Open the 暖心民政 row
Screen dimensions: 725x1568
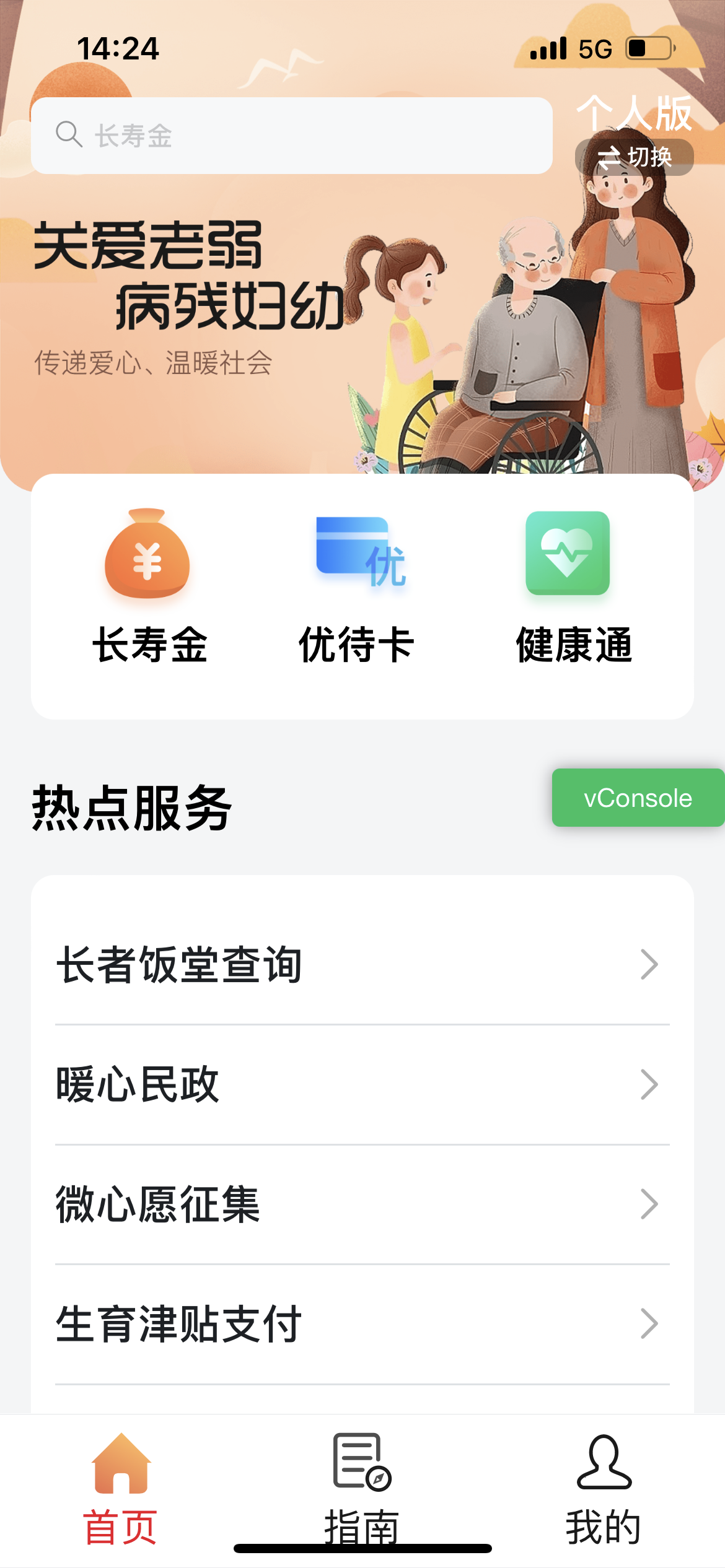coord(362,1084)
